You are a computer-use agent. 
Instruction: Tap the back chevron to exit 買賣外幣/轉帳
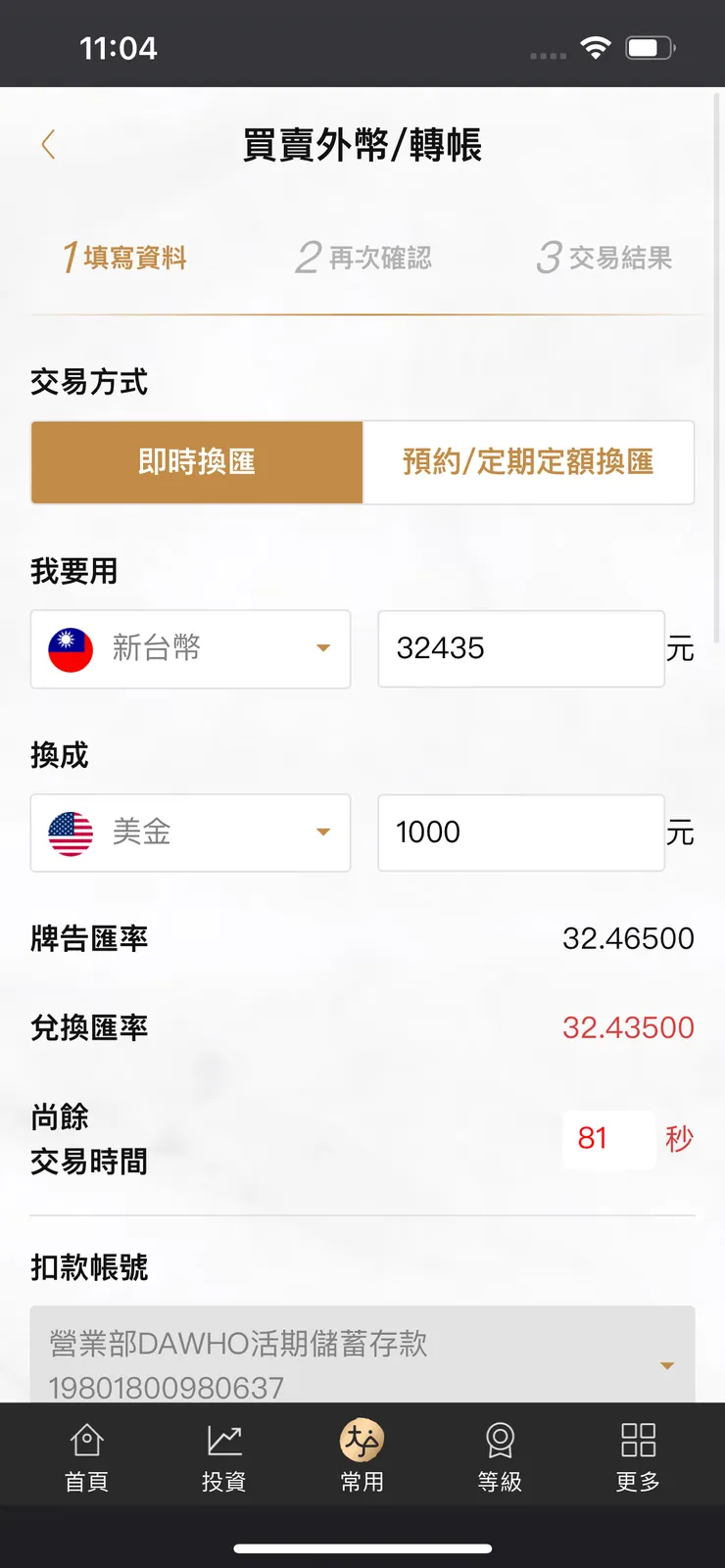[47, 143]
